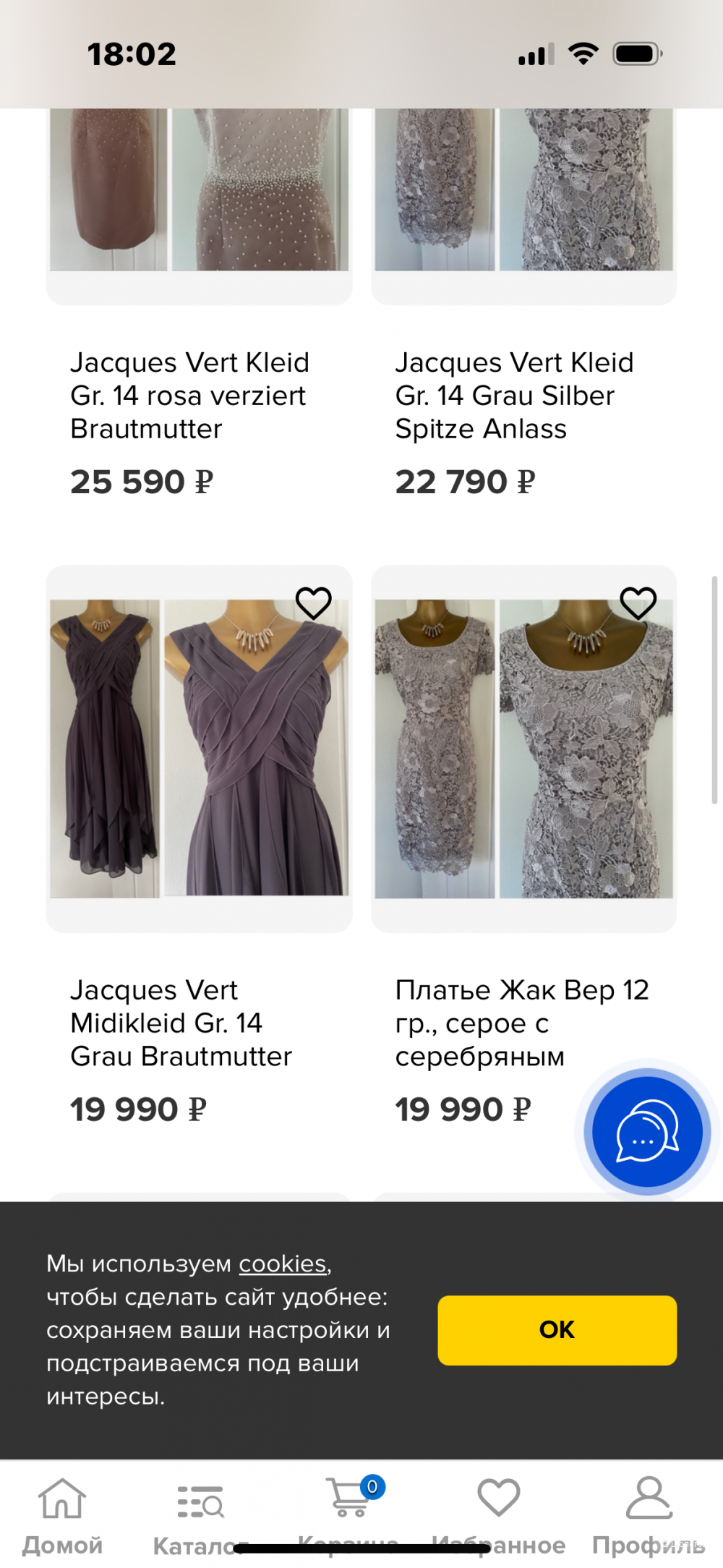Open the Профиль tab
This screenshot has width=723, height=1568.
tap(648, 1514)
